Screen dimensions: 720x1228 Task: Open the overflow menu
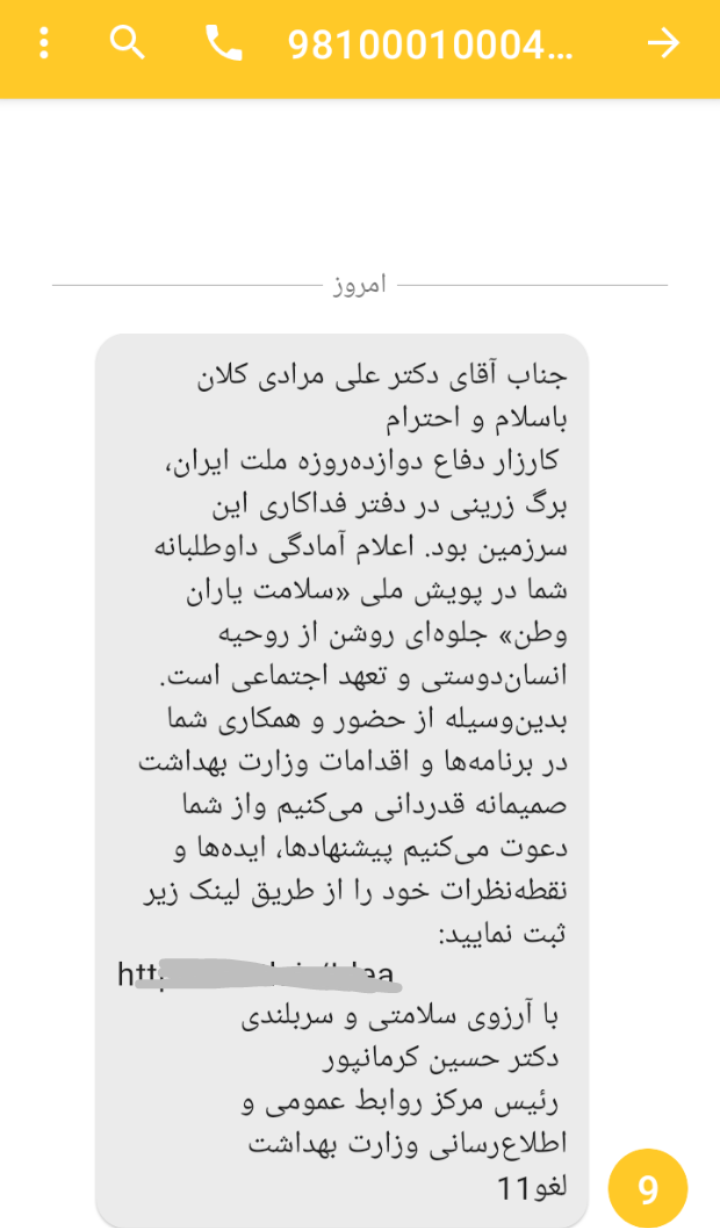(44, 43)
